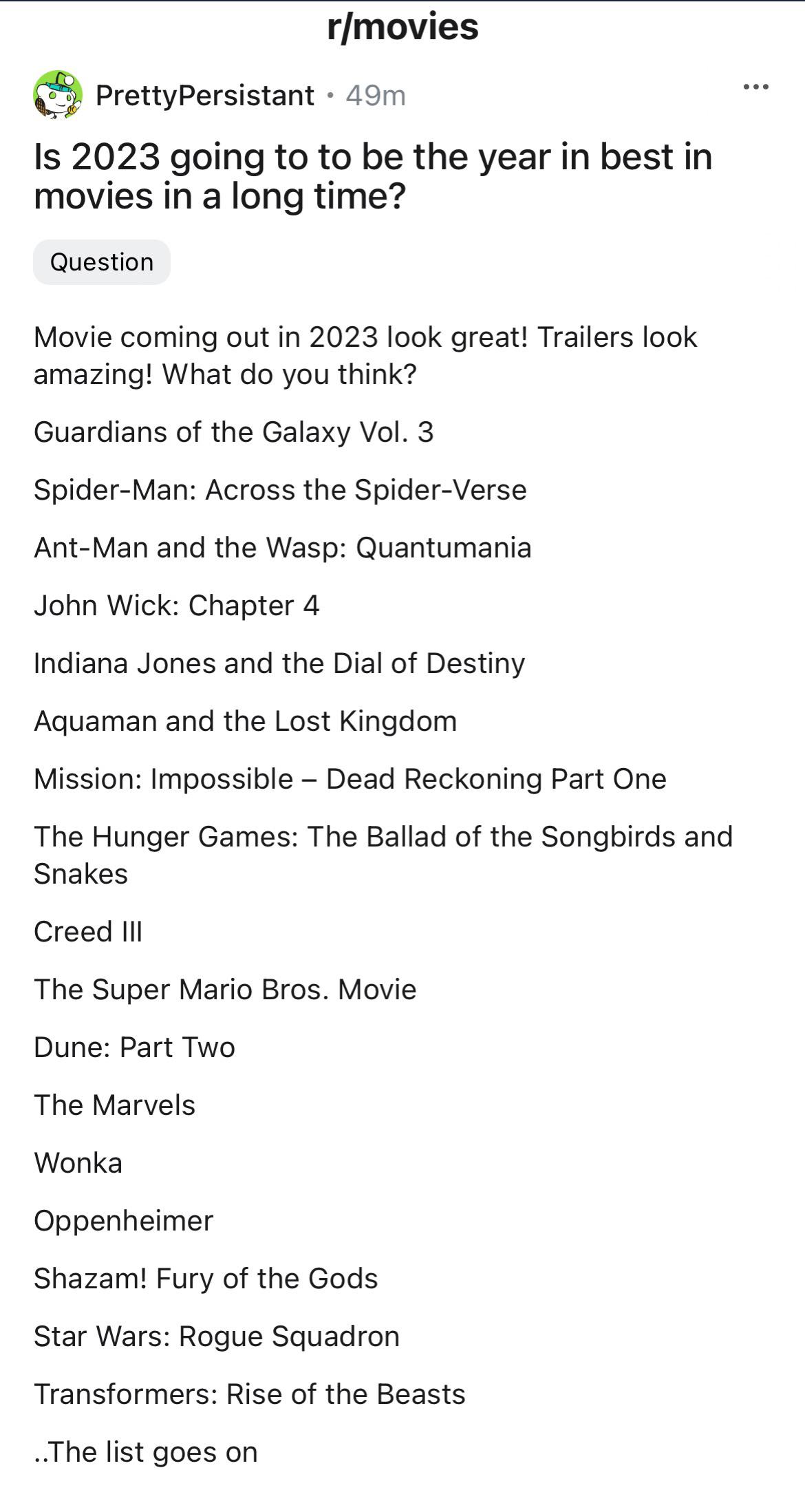Open the post overflow menu
This screenshot has height=1512, width=805.
click(755, 87)
